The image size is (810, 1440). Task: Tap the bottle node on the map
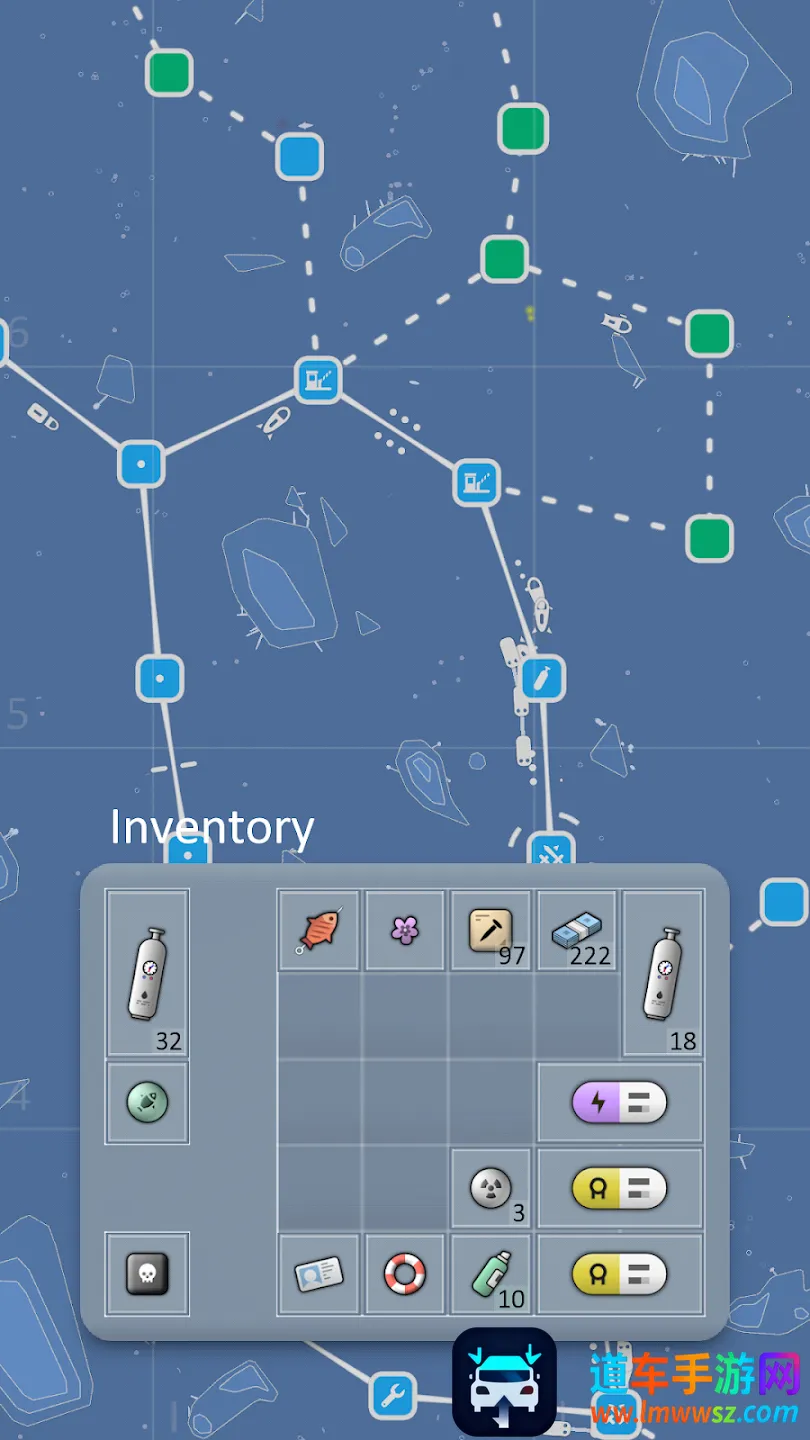pyautogui.click(x=542, y=679)
